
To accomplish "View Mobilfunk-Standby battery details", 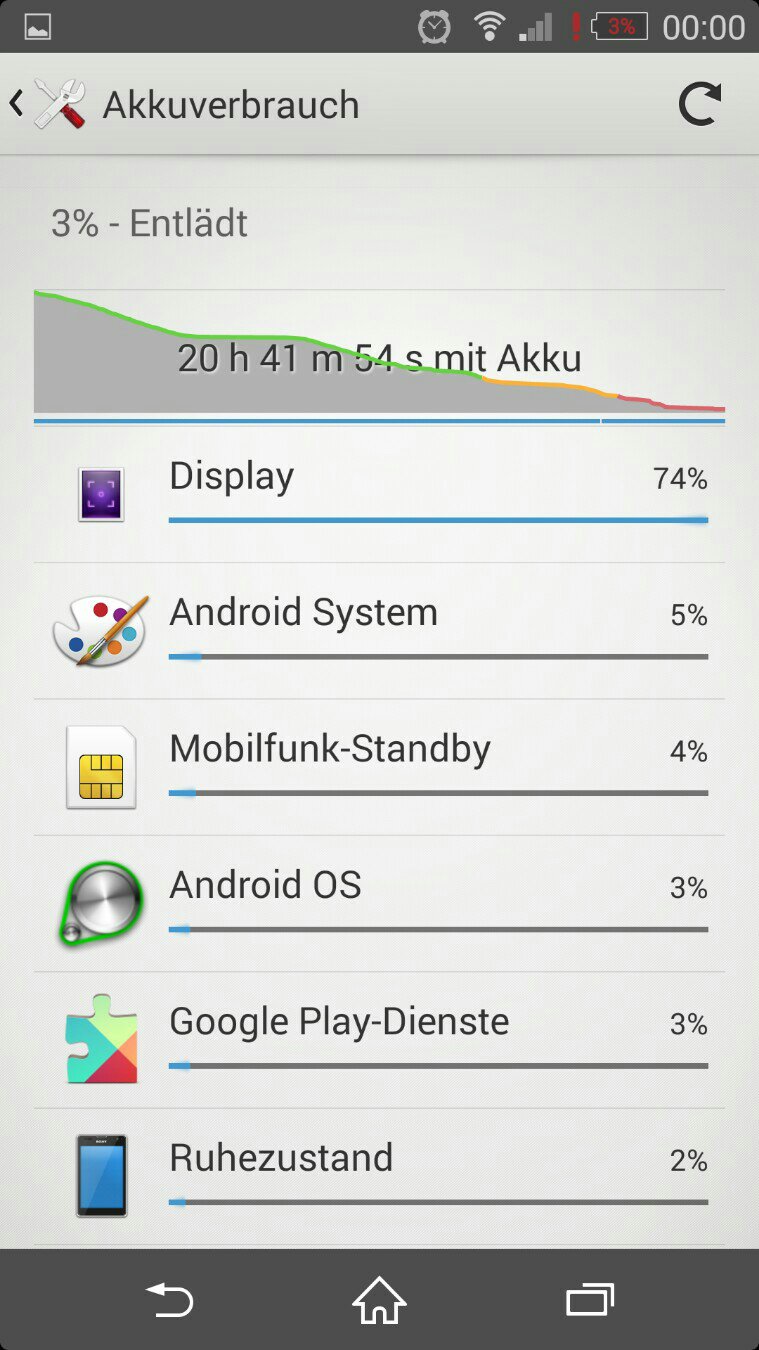I will pyautogui.click(x=379, y=767).
